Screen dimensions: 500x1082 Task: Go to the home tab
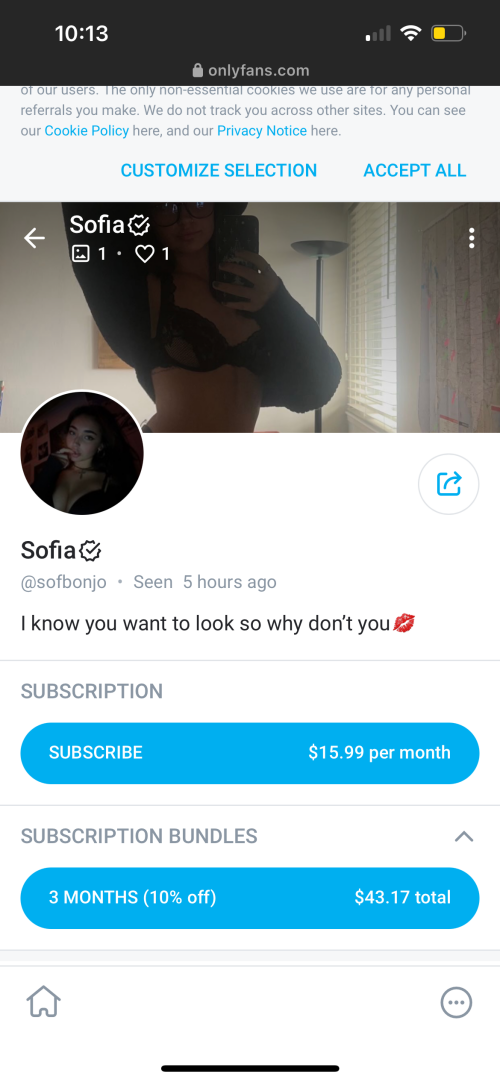(x=43, y=1001)
